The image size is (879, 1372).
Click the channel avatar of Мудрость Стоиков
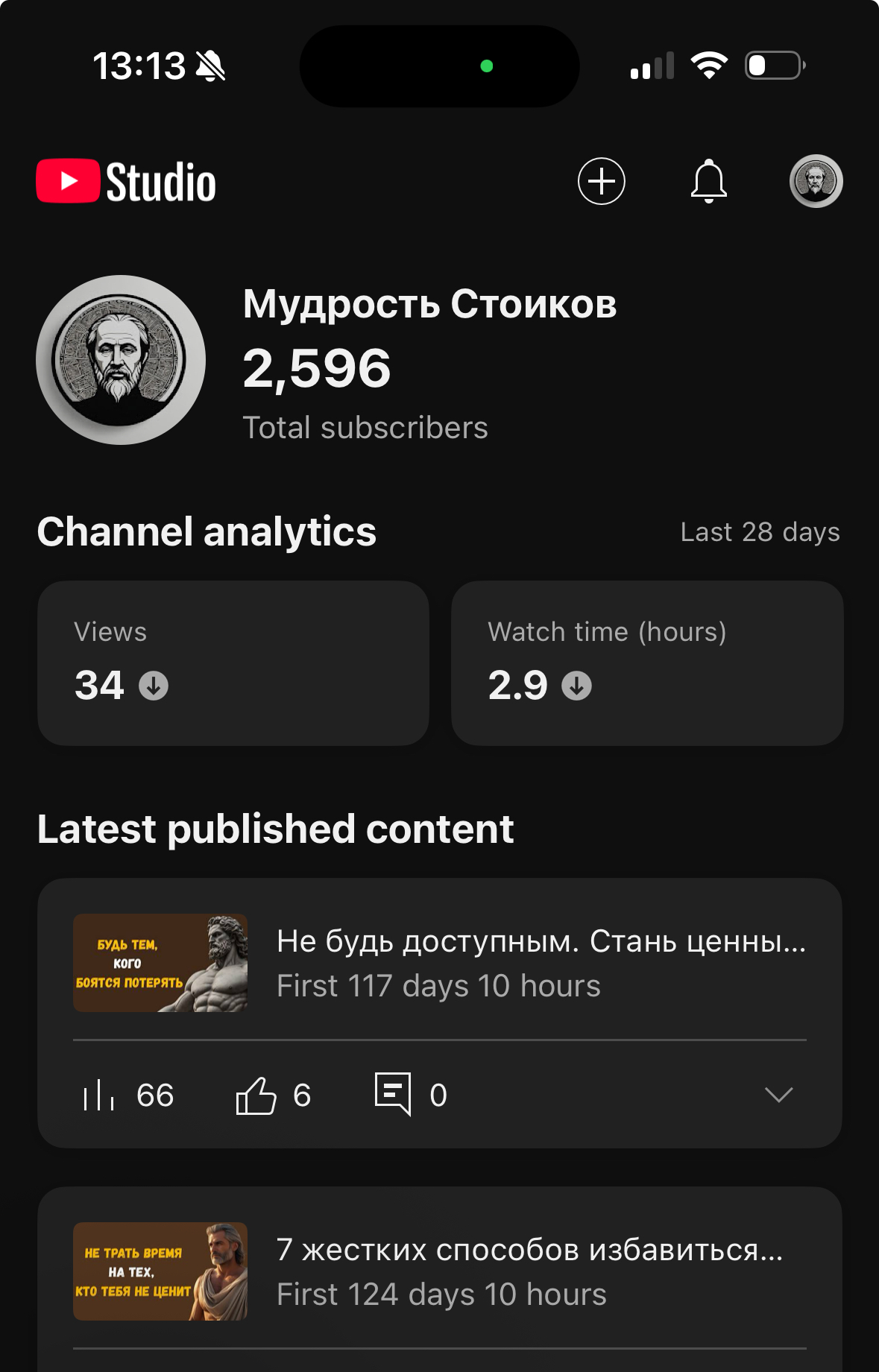120,359
